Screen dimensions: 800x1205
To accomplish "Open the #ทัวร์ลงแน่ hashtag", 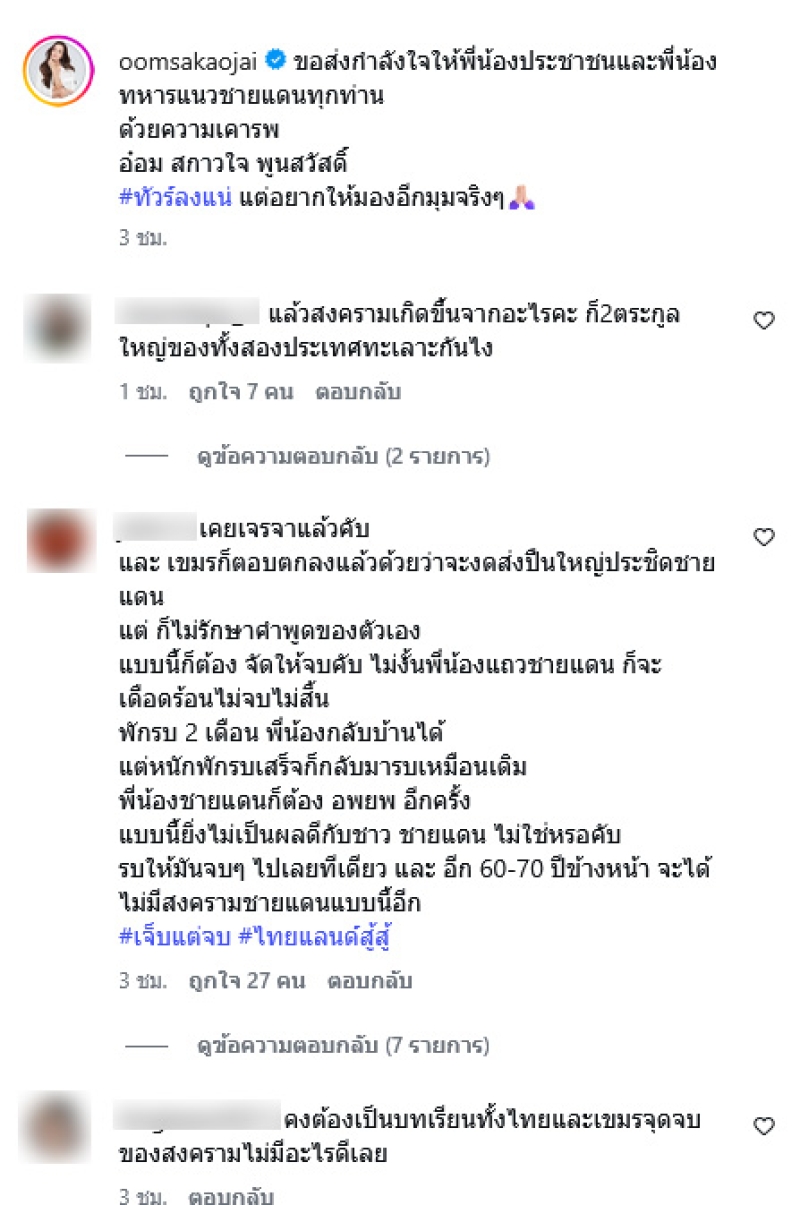I will (x=175, y=198).
